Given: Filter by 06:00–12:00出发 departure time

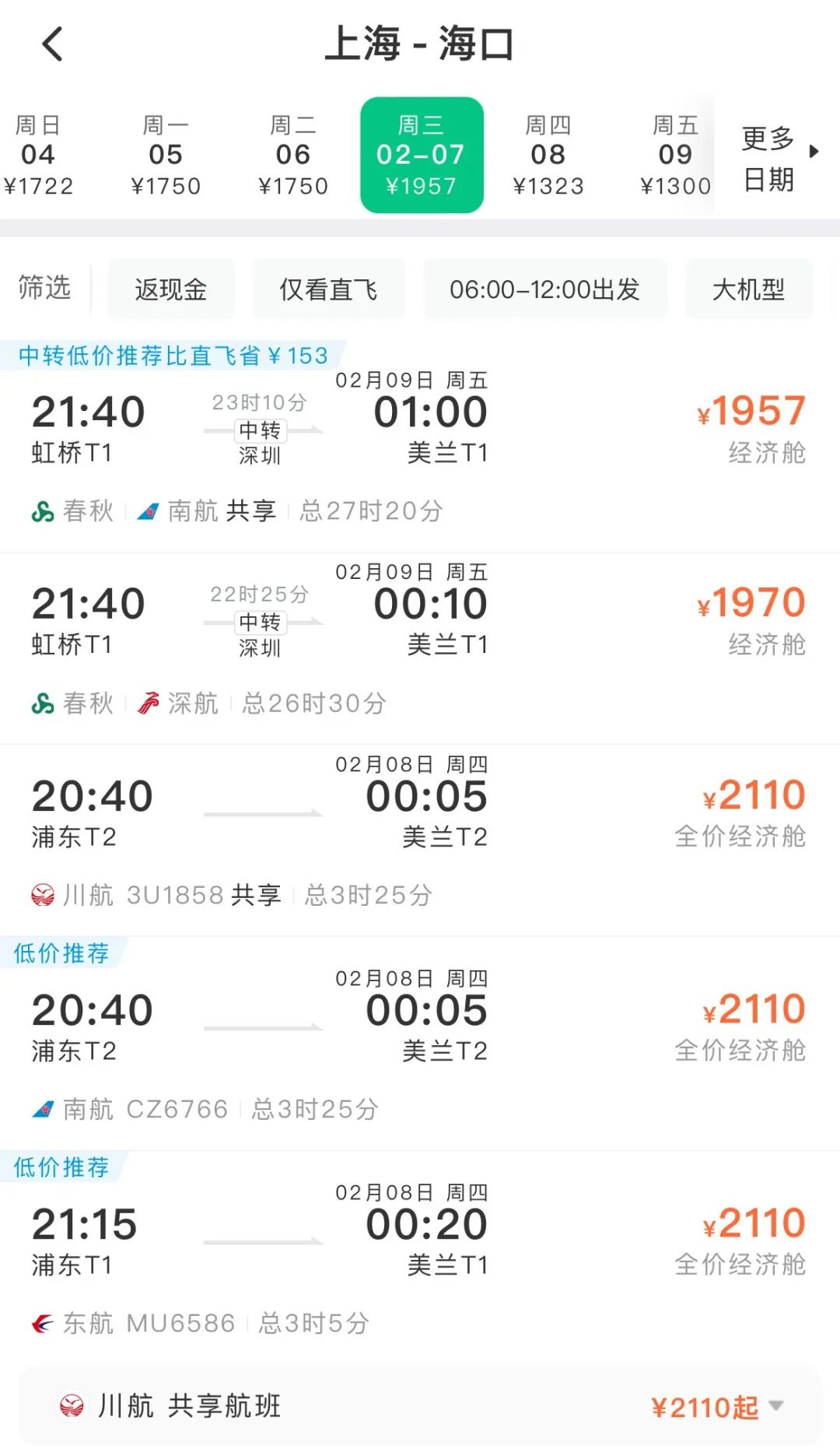Looking at the screenshot, I should pos(544,289).
